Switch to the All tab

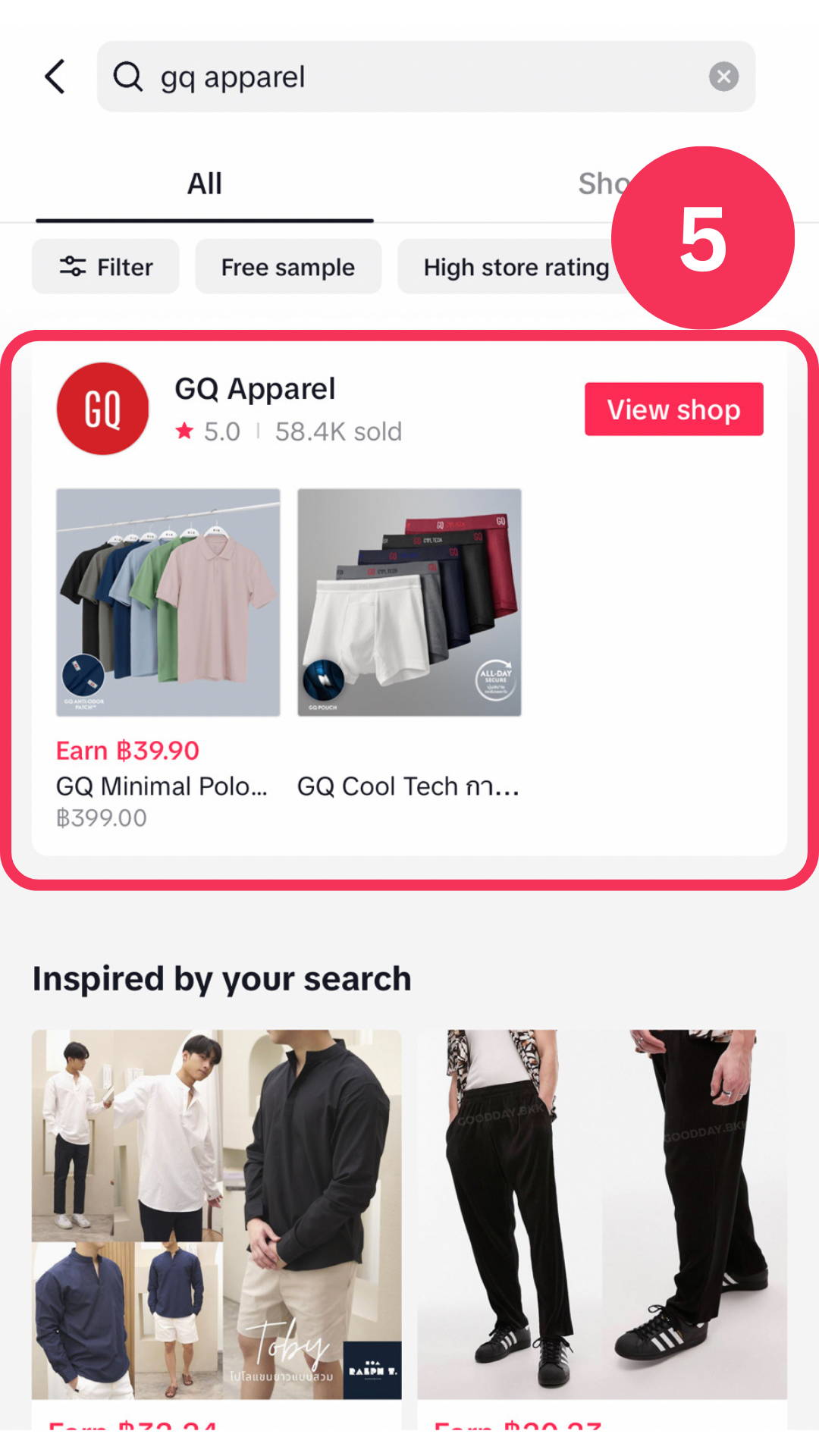205,184
